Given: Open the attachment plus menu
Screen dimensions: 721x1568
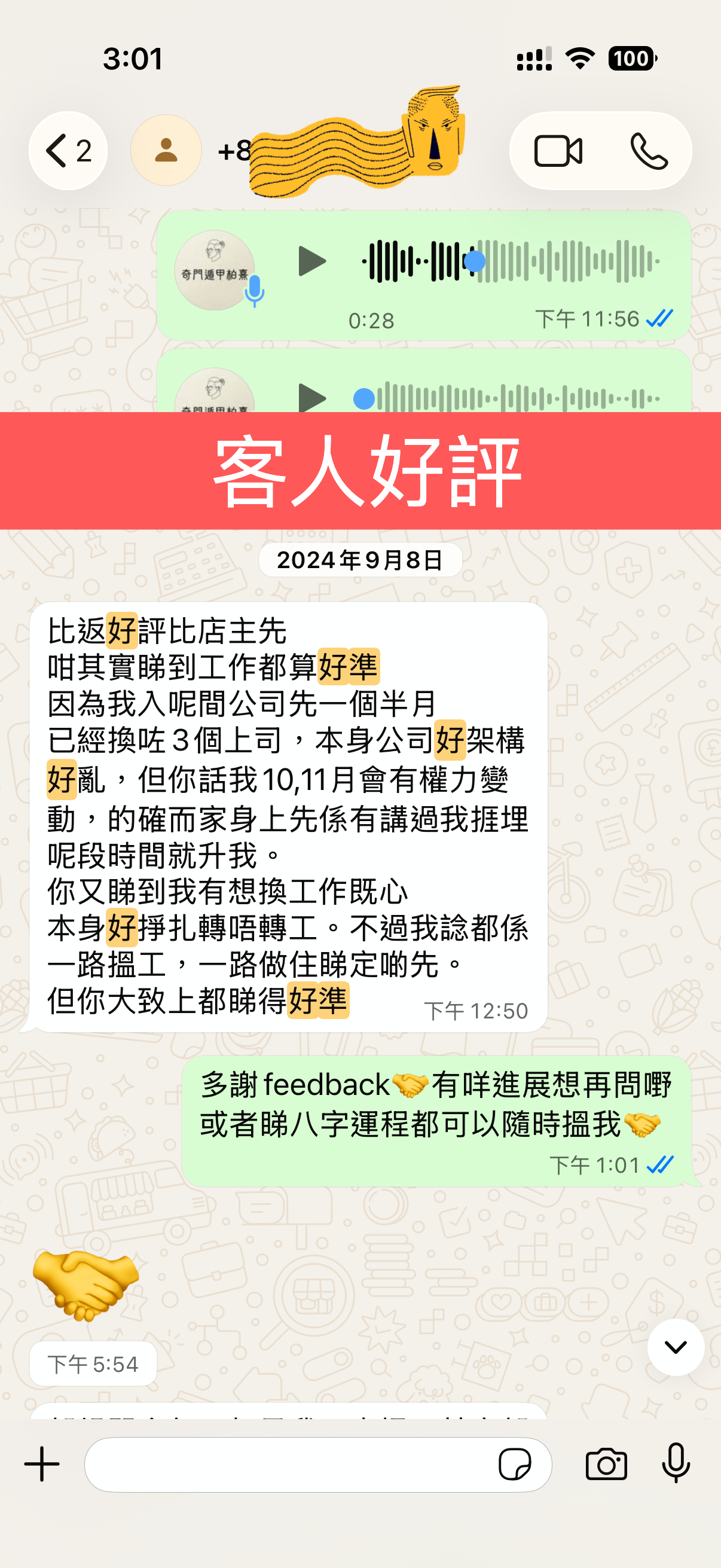Looking at the screenshot, I should (x=42, y=1464).
